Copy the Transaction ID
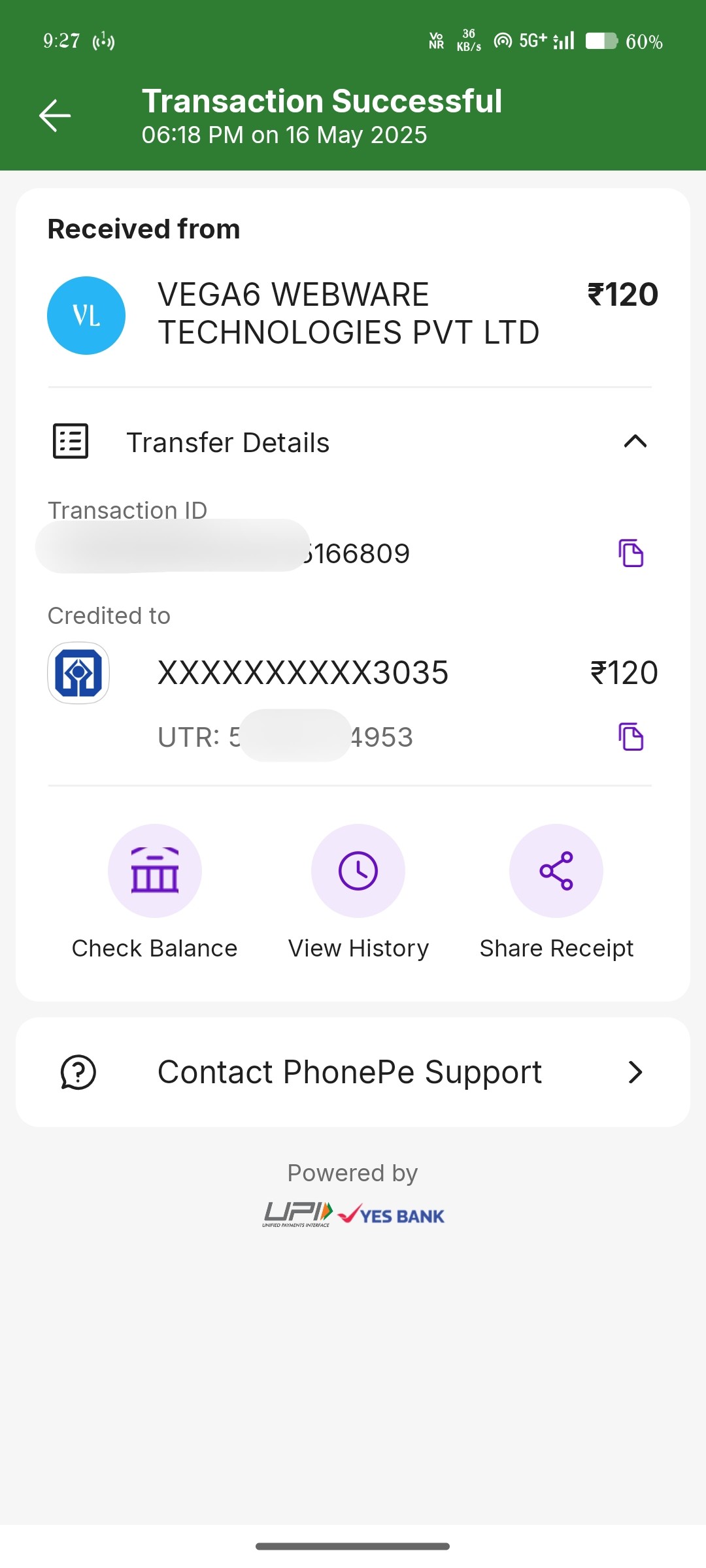The width and height of the screenshot is (706, 1568). tap(631, 553)
